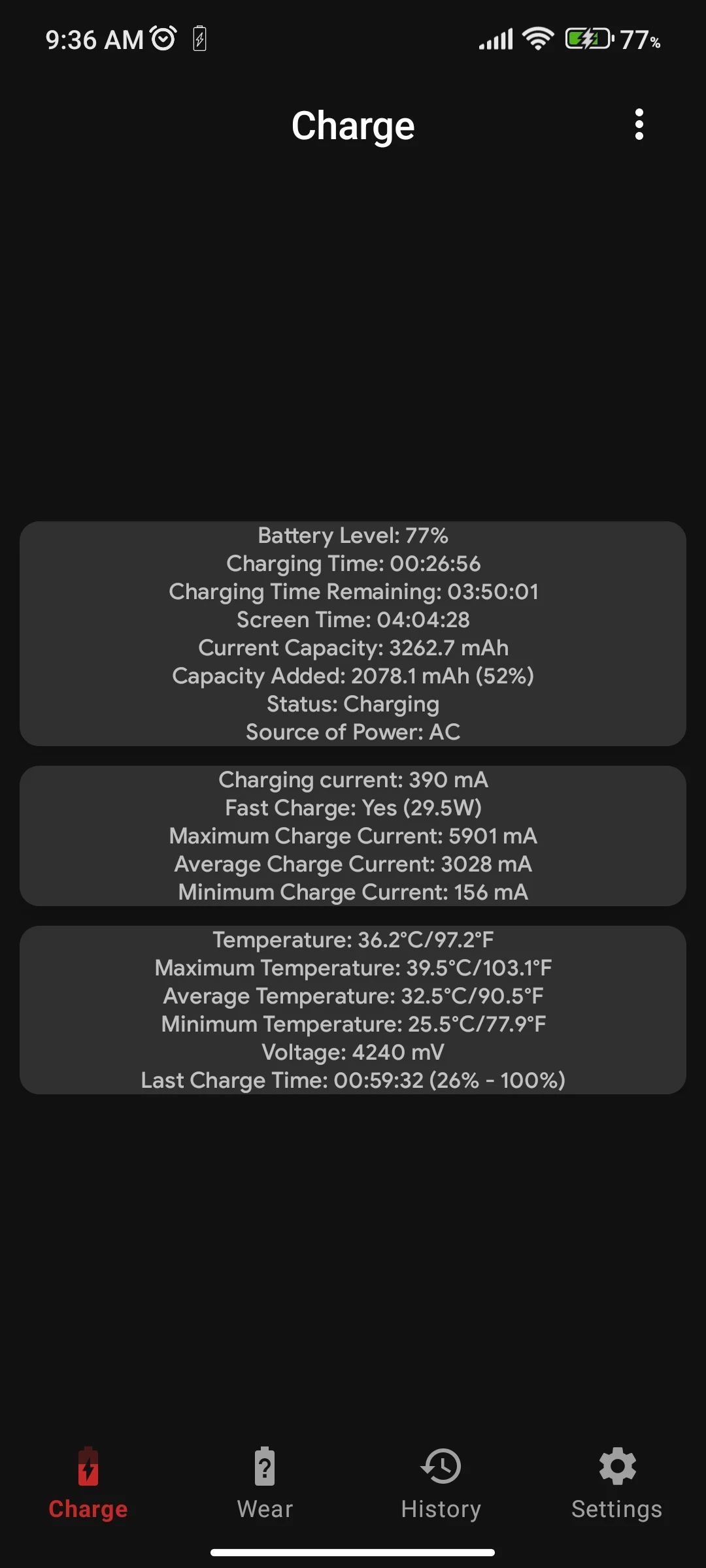Go to the Settings tab

617,1483
